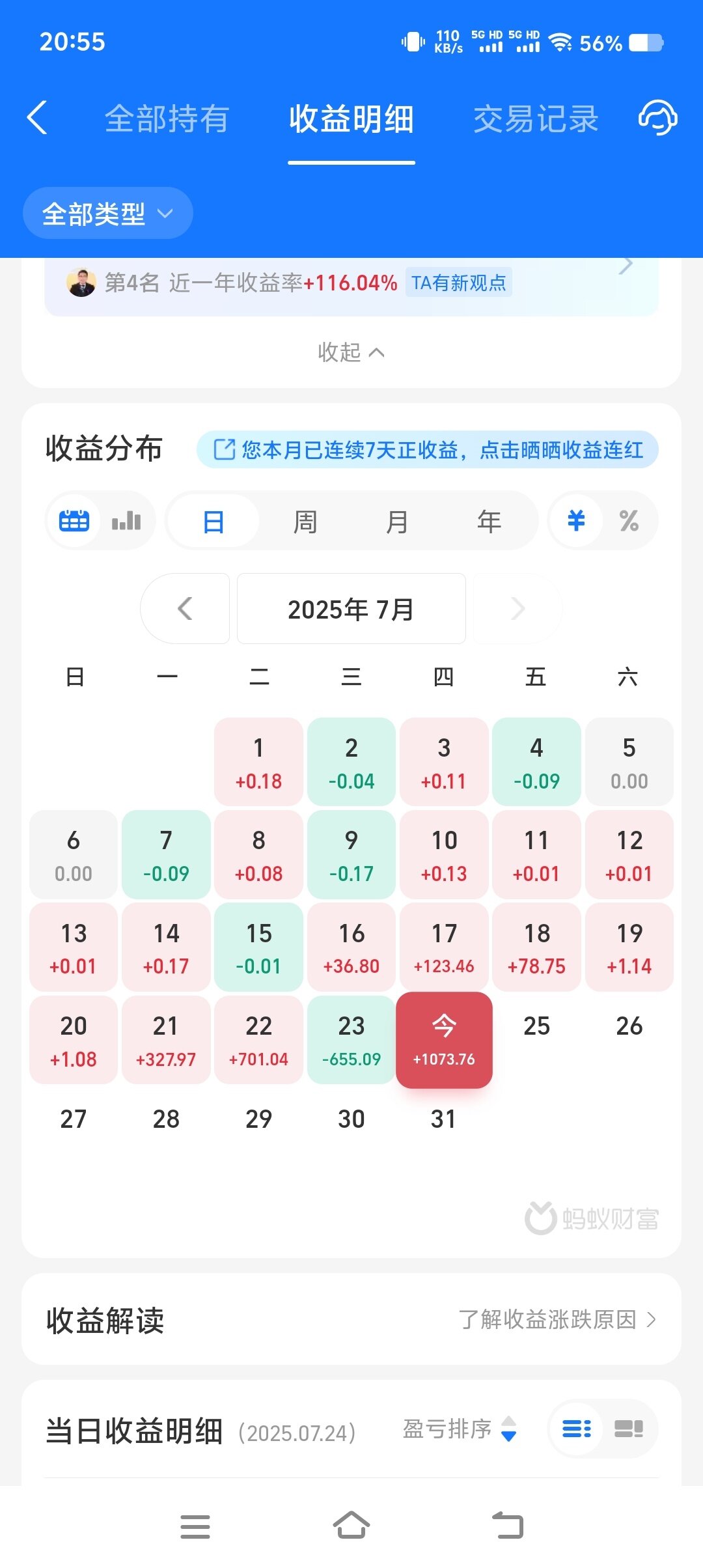The width and height of the screenshot is (703, 1568).
Task: Switch to the 交易记录 tab
Action: [x=535, y=119]
